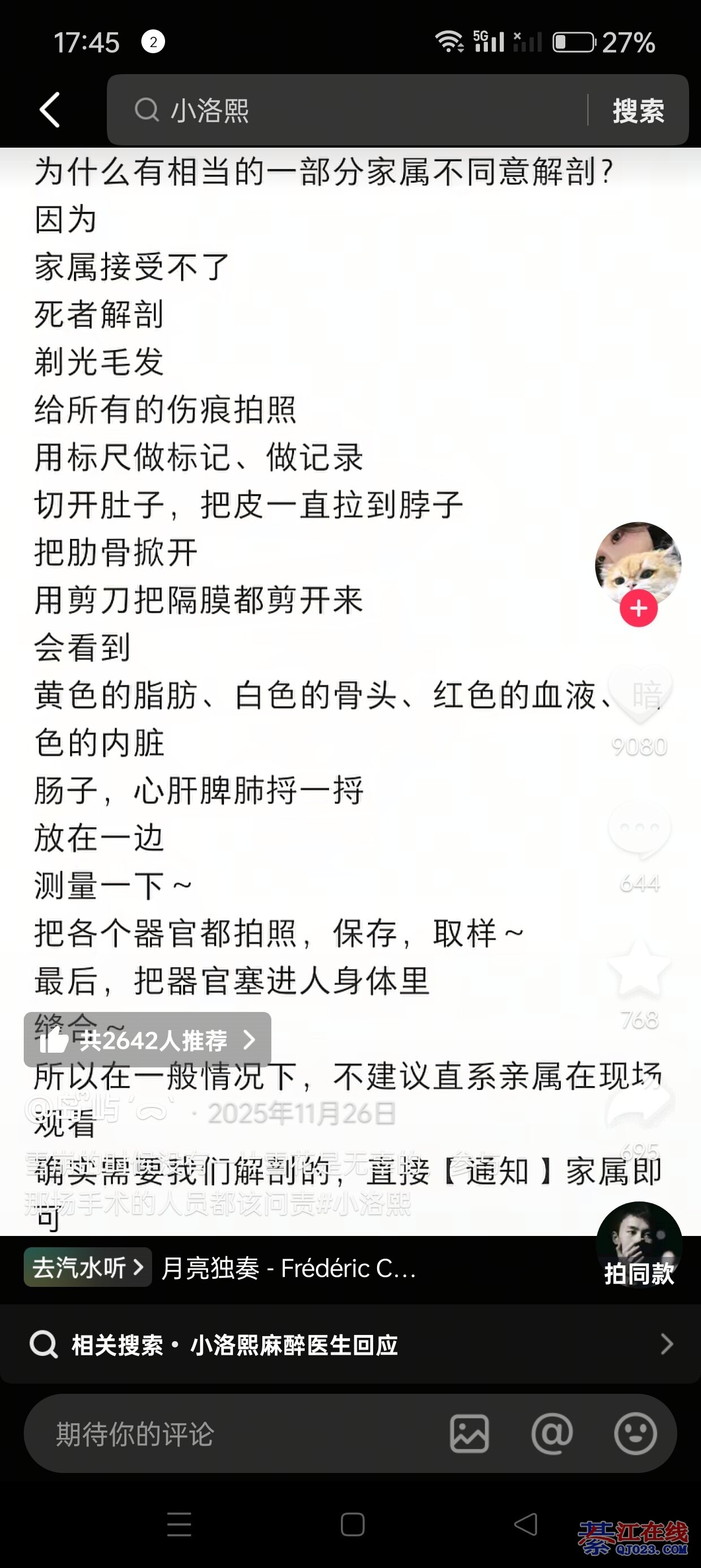Go back using the top-left arrow
Viewport: 701px width, 1568px height.
click(x=50, y=110)
